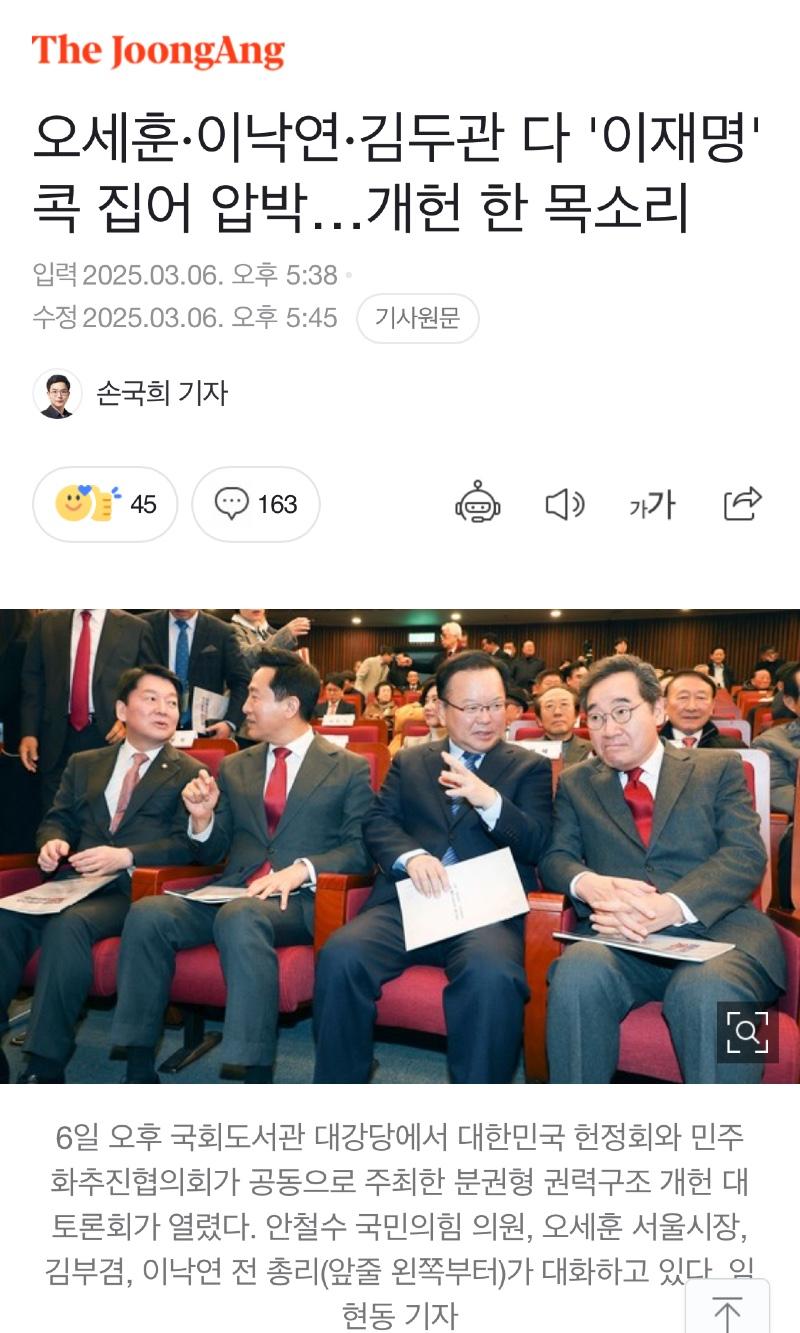Screen dimensions: 800x1333
Task: Change text size with 가가 icon
Action: point(652,505)
